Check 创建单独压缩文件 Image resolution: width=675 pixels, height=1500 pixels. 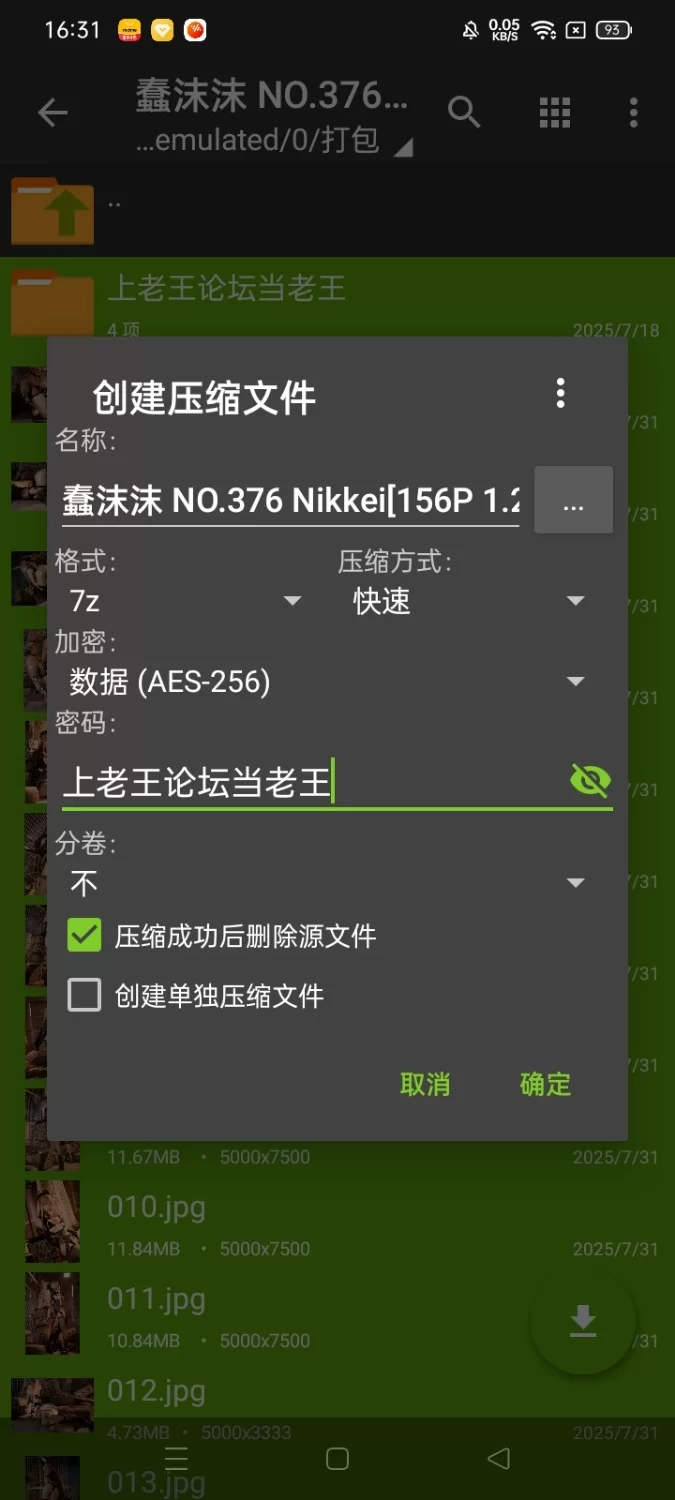(85, 996)
